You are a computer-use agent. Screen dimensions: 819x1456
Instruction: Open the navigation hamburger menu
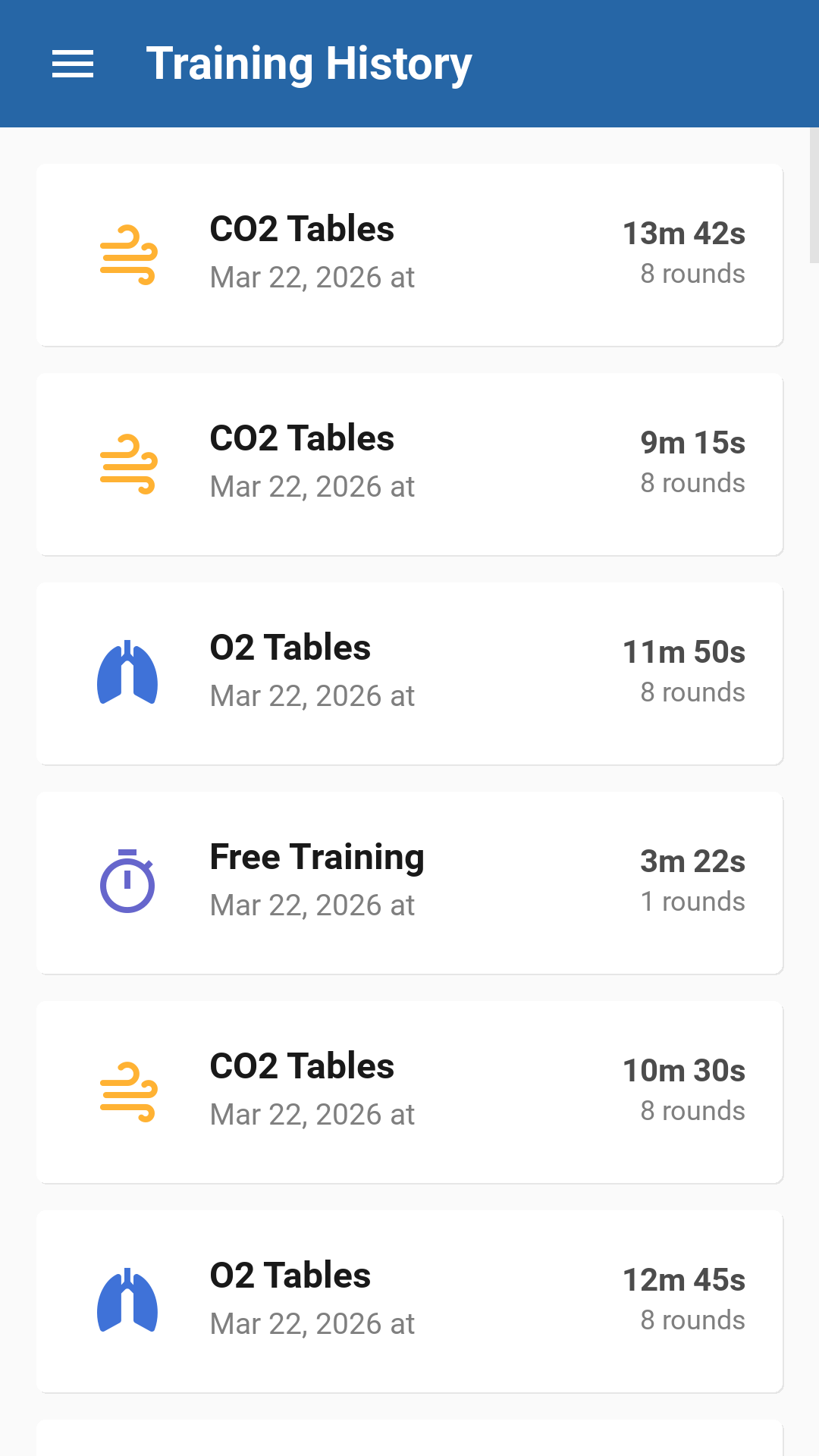73,64
